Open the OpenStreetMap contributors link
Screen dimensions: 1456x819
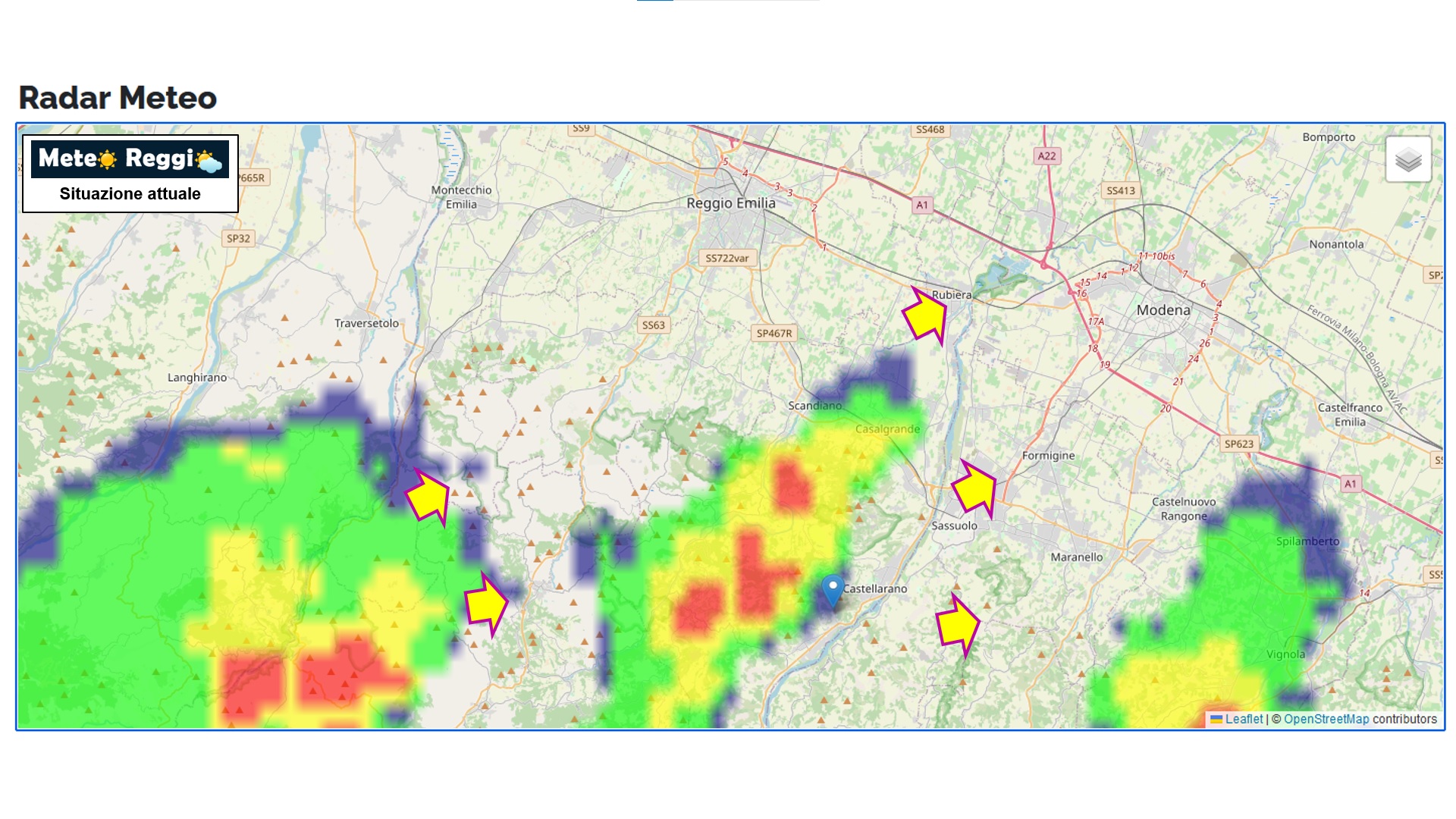[x=1326, y=719]
